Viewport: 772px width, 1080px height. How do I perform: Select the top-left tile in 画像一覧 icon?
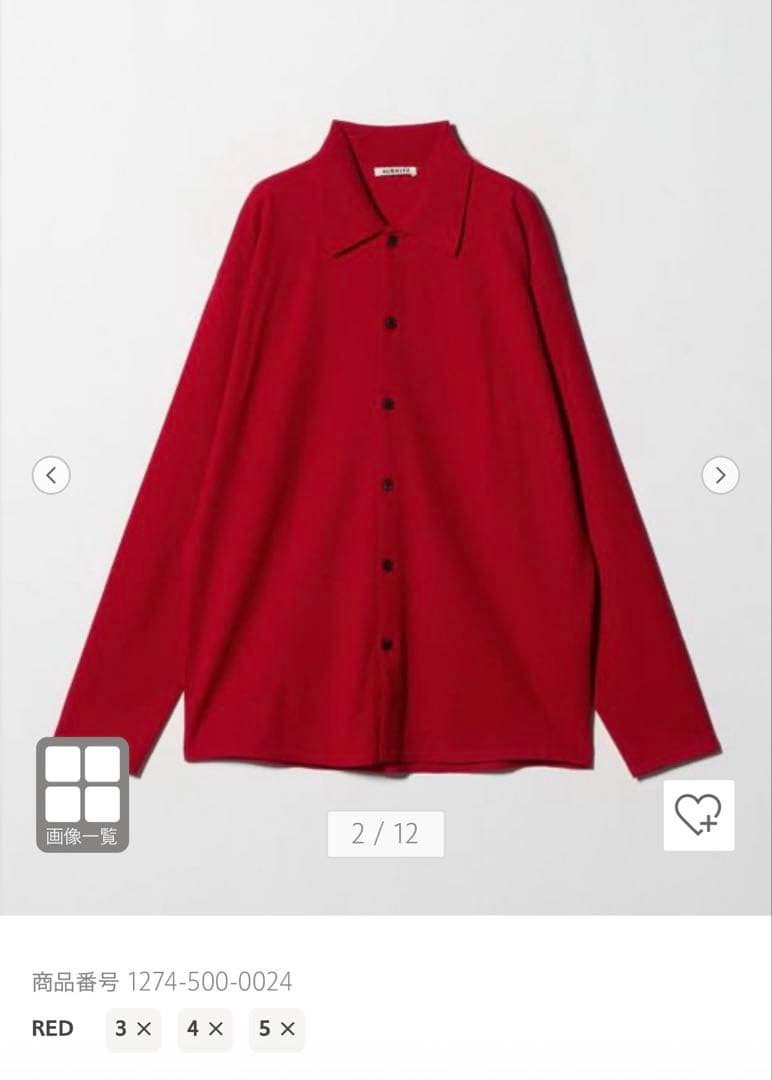(x=62, y=765)
